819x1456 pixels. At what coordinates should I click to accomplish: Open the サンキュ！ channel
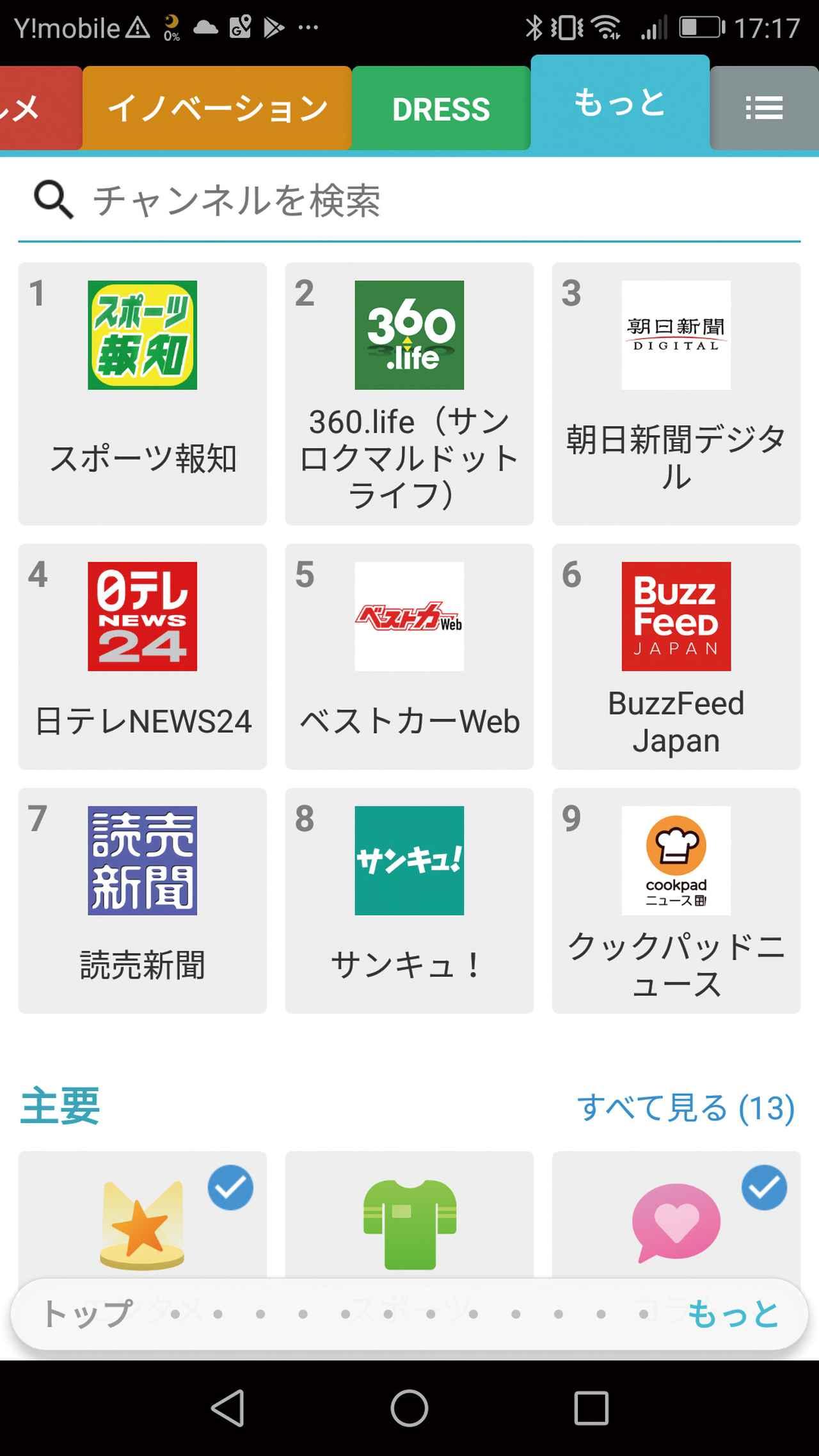pos(409,900)
